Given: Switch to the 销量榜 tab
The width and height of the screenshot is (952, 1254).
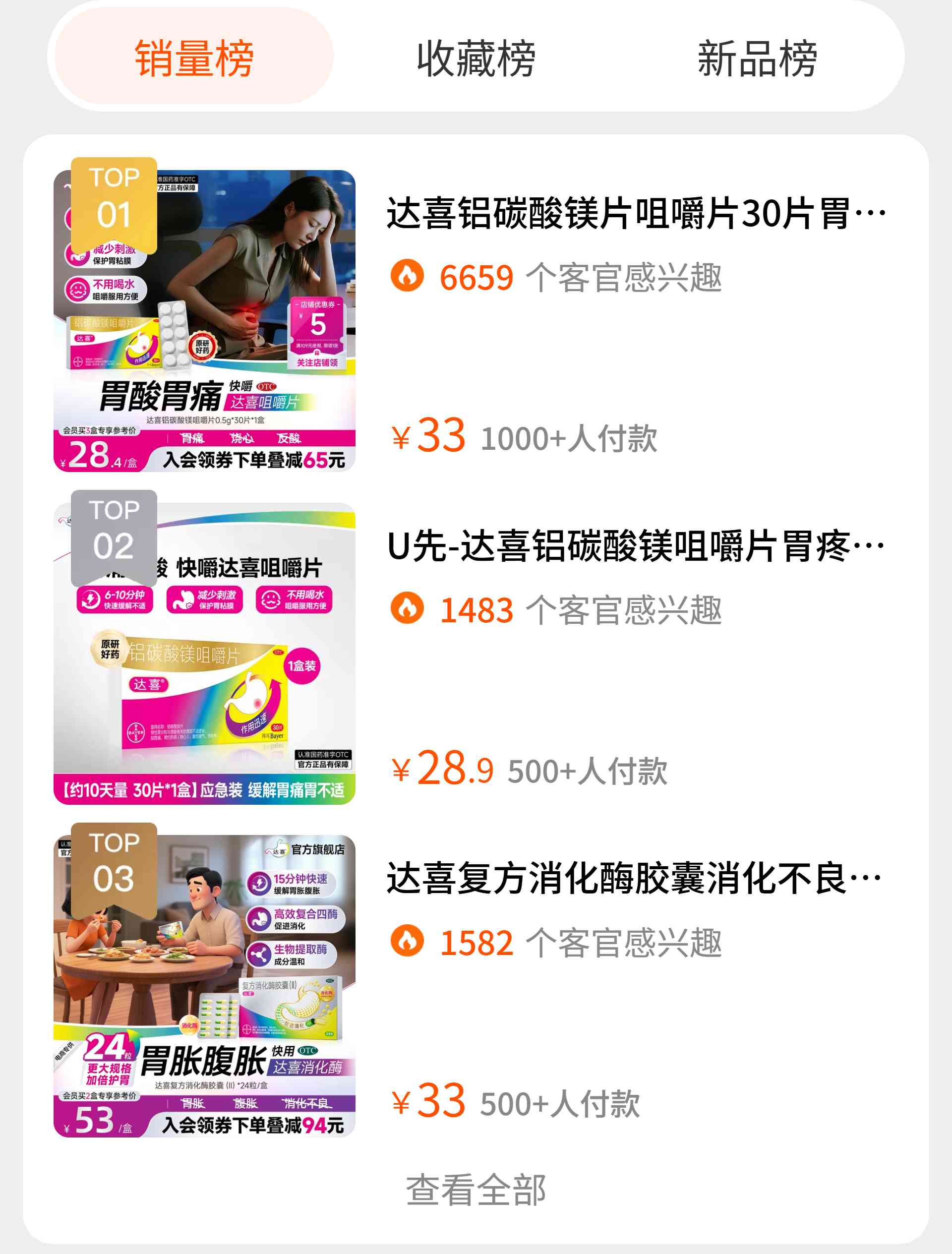Looking at the screenshot, I should (x=193, y=58).
